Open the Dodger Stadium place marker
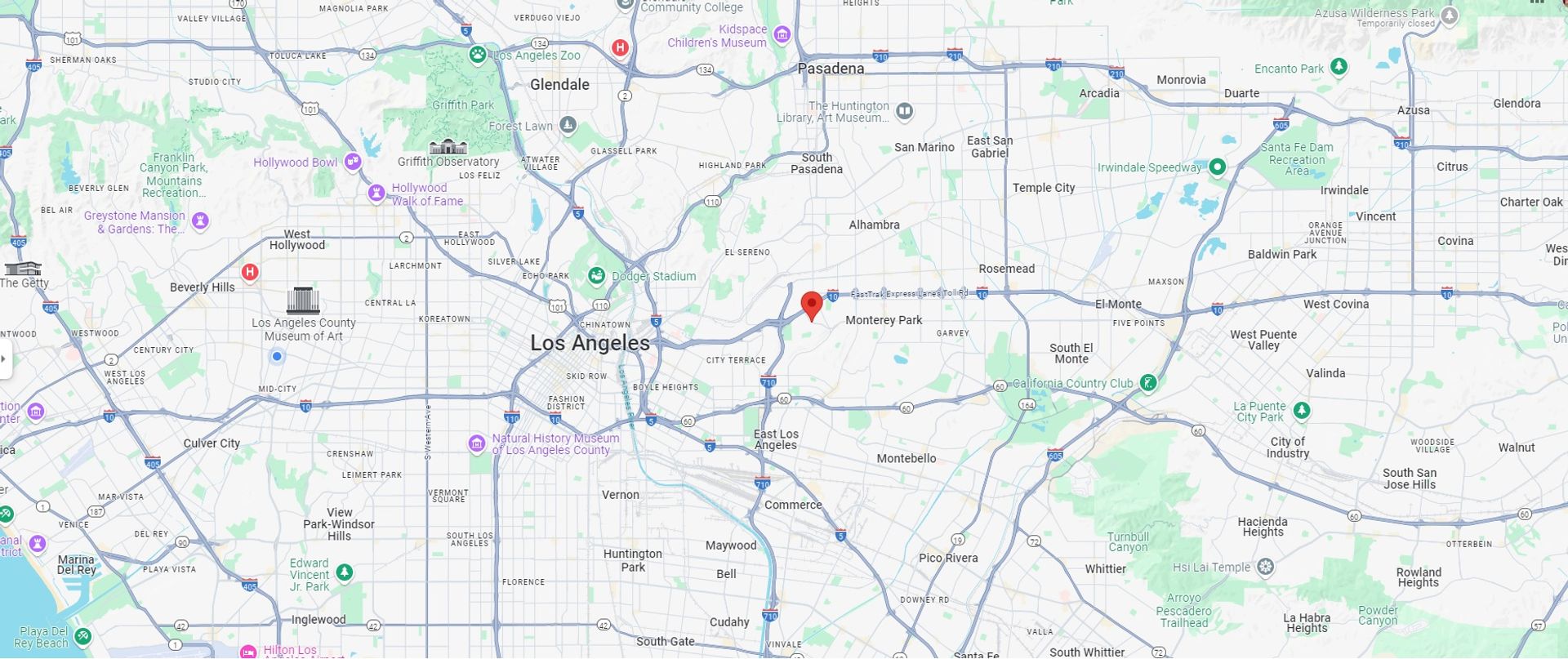This screenshot has height=659, width=1568. [x=597, y=276]
